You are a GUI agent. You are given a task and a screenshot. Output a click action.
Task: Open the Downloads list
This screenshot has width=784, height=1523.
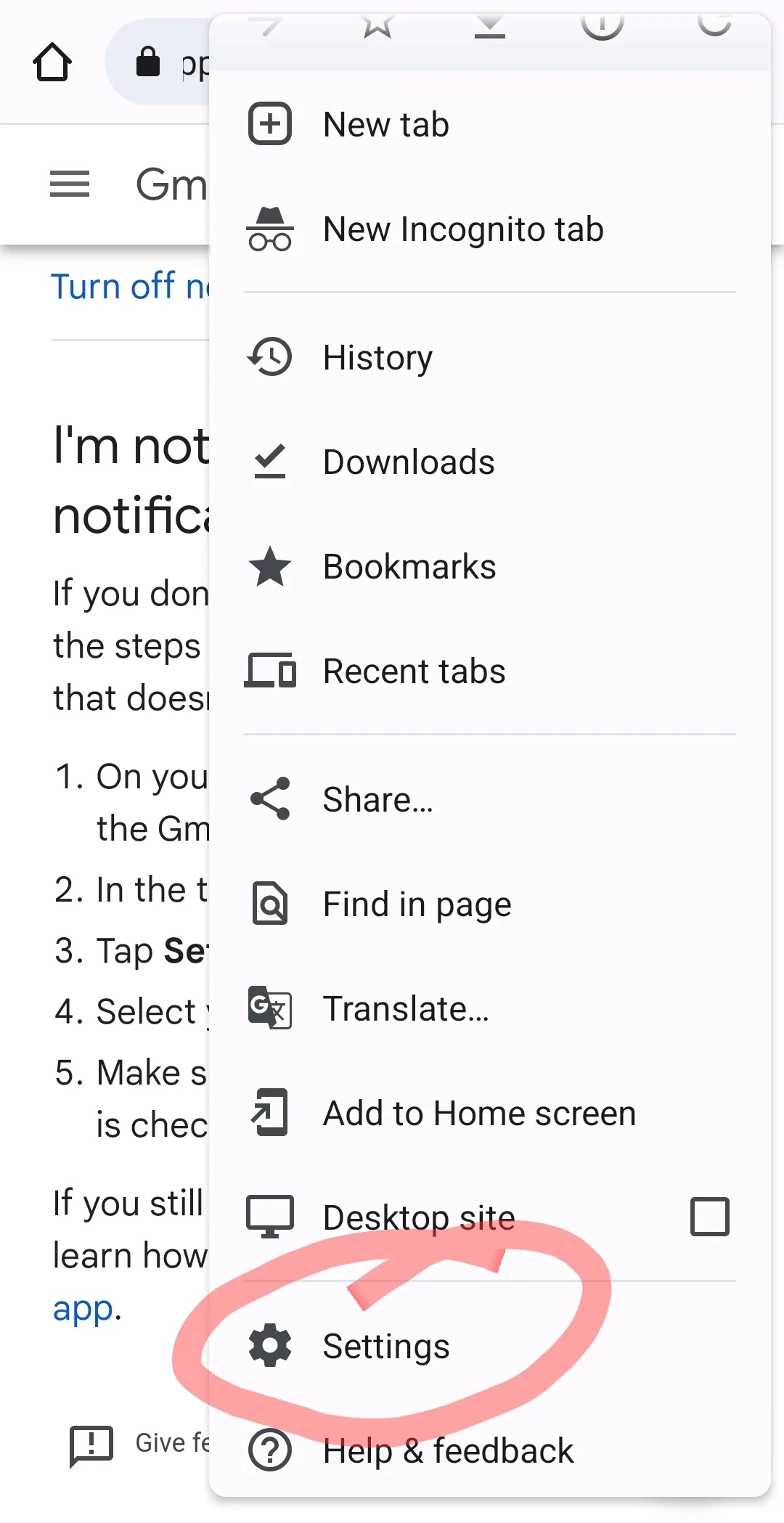tap(490, 462)
